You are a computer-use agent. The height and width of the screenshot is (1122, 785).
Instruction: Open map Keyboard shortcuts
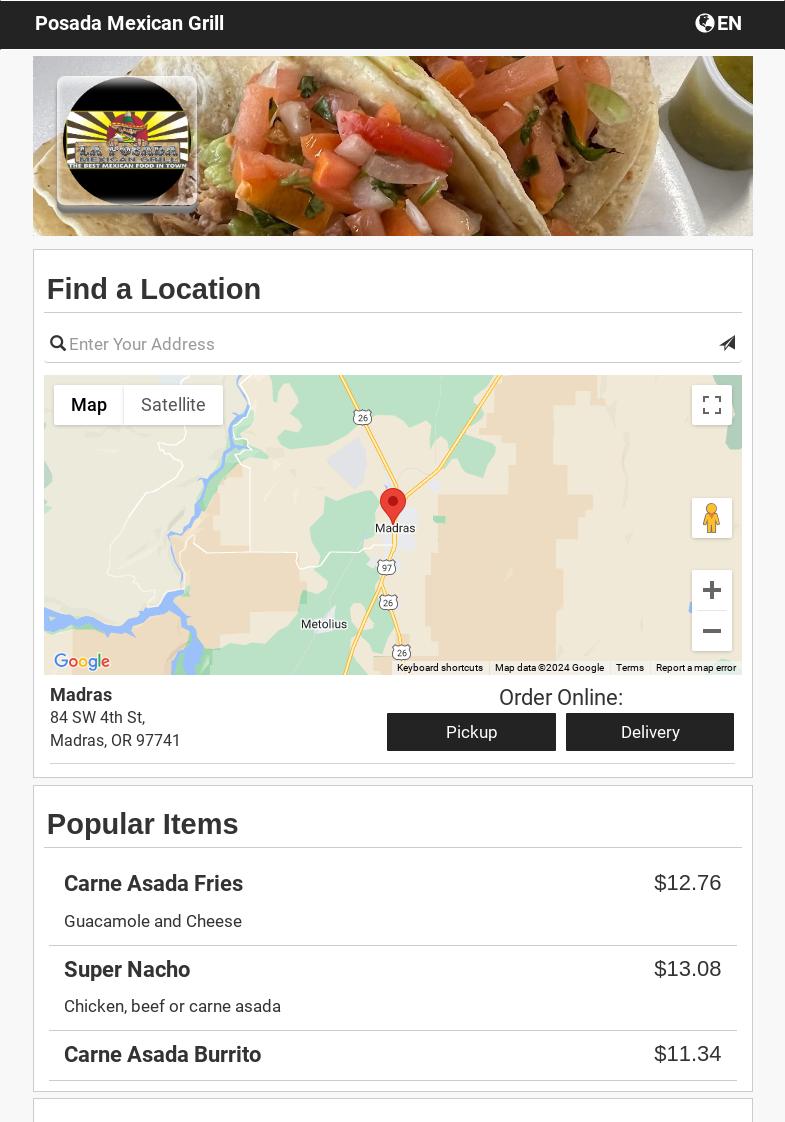point(440,668)
